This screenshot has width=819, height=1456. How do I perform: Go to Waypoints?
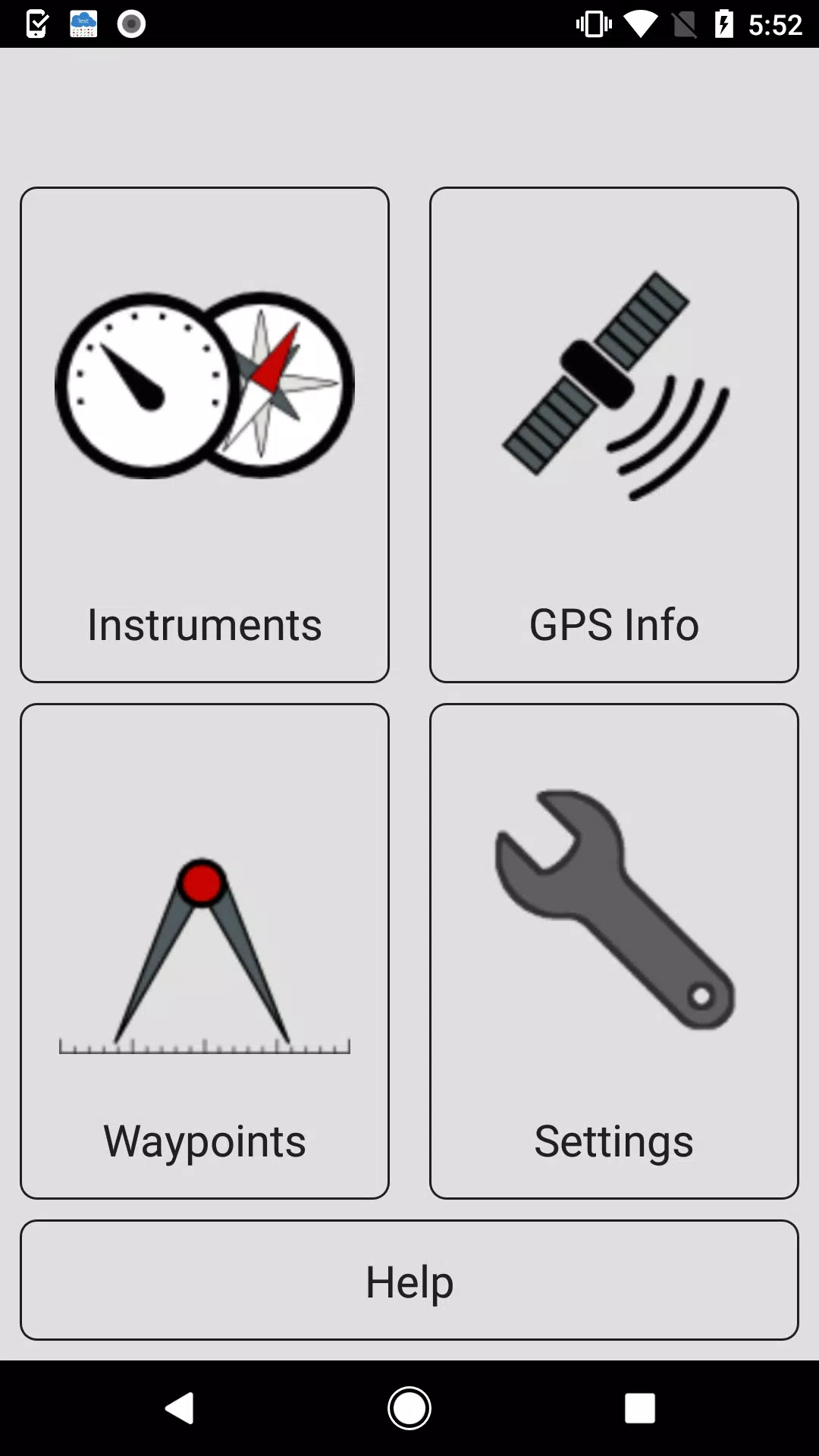click(x=205, y=951)
